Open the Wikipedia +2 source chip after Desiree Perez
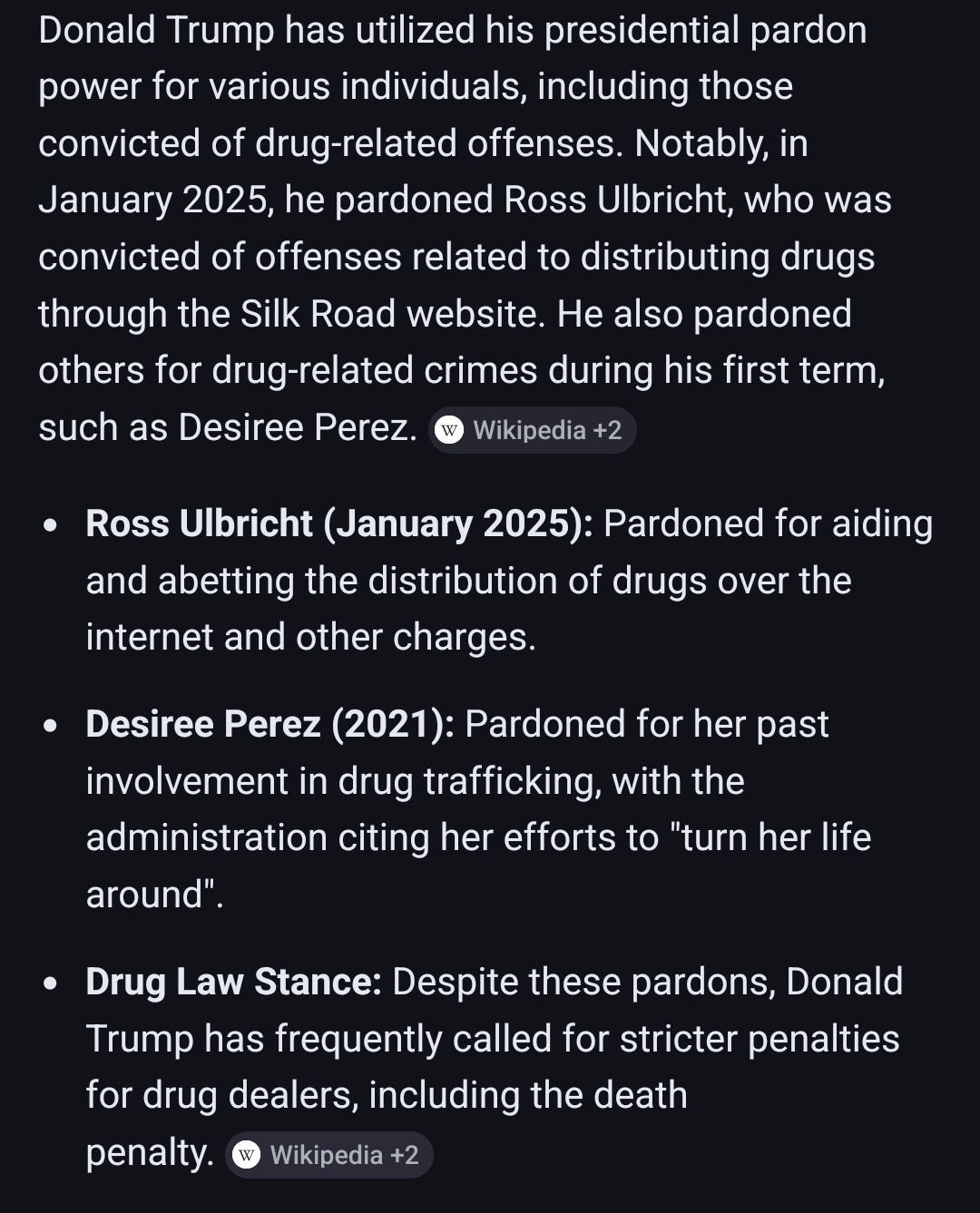 point(532,430)
